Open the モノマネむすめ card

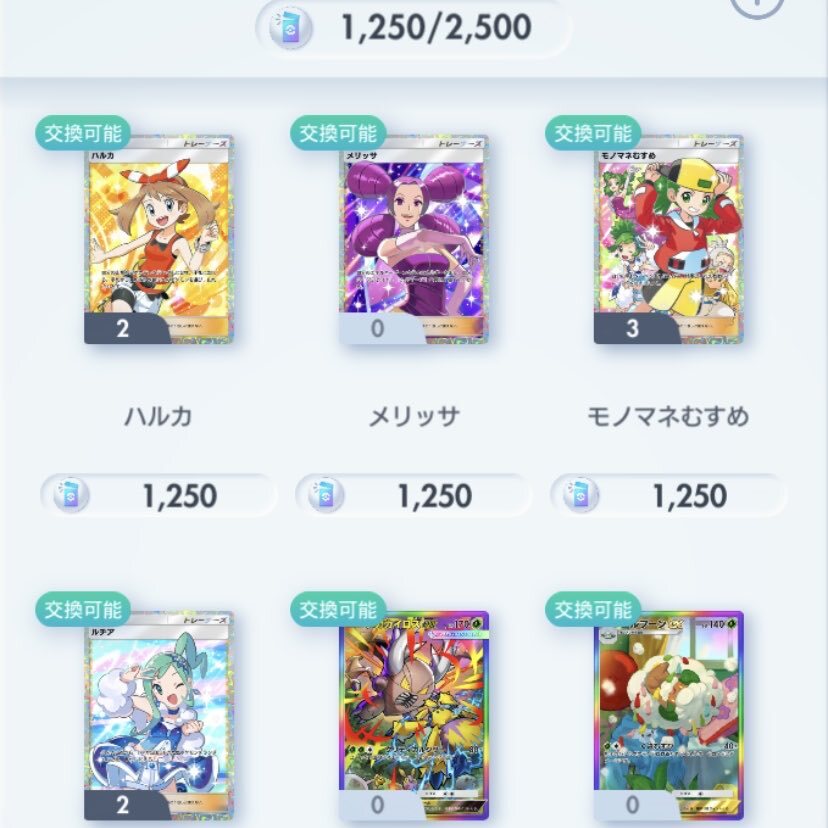668,240
